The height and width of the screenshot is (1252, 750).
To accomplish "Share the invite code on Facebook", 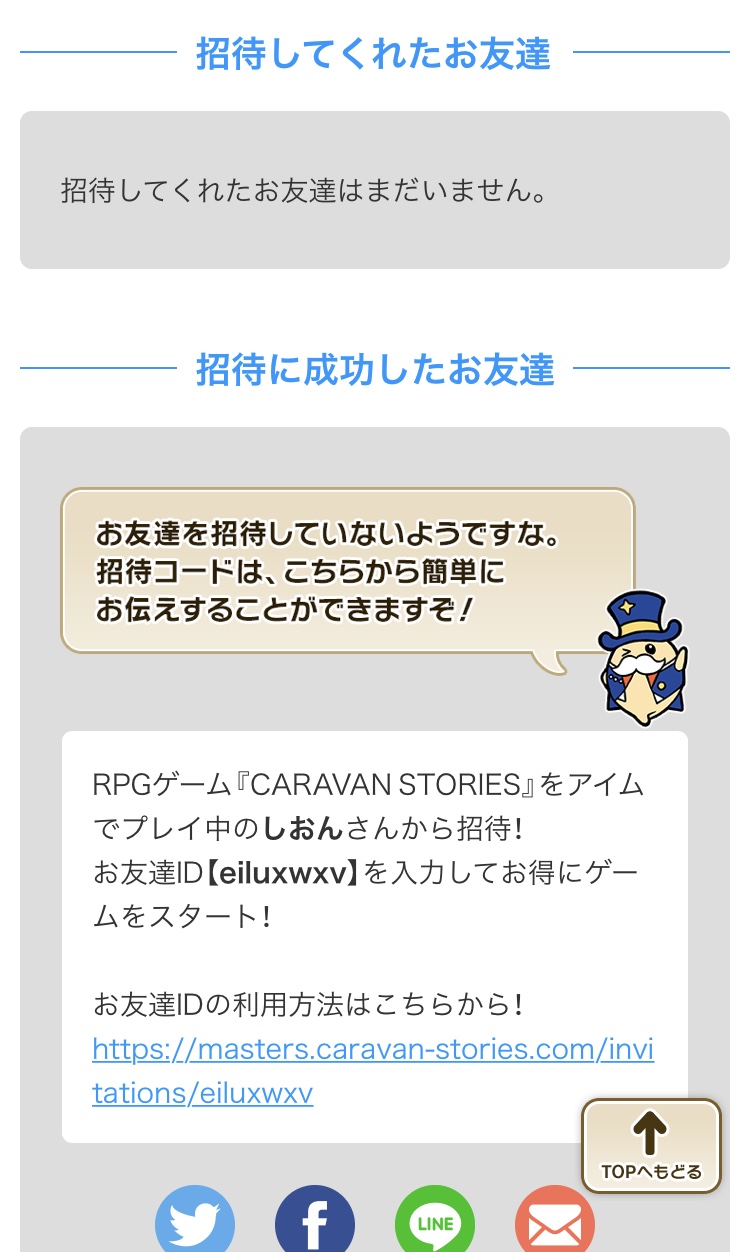I will (315, 1222).
